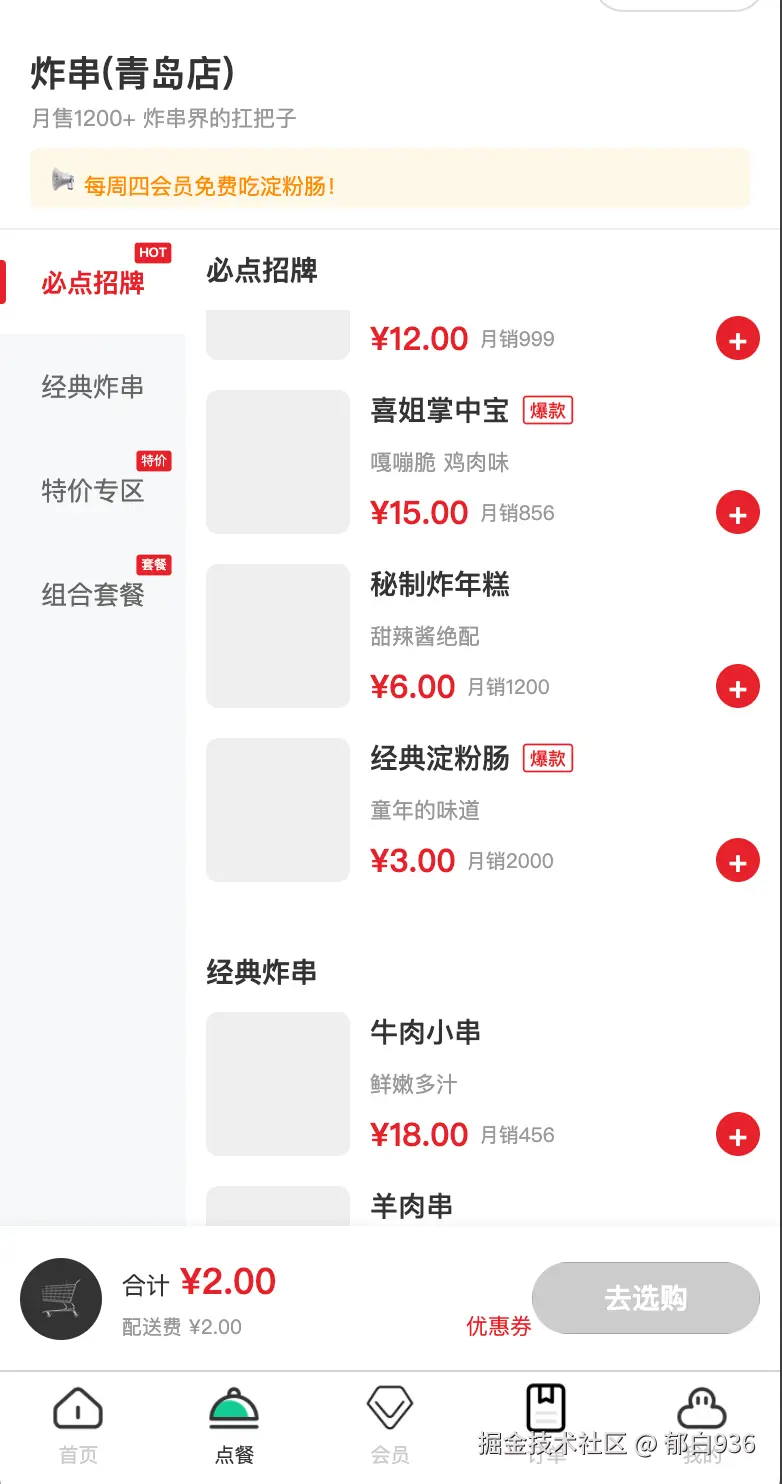Screen dimensions: 782x1484
Task: Open the 特价专区 category
Action: tap(93, 491)
